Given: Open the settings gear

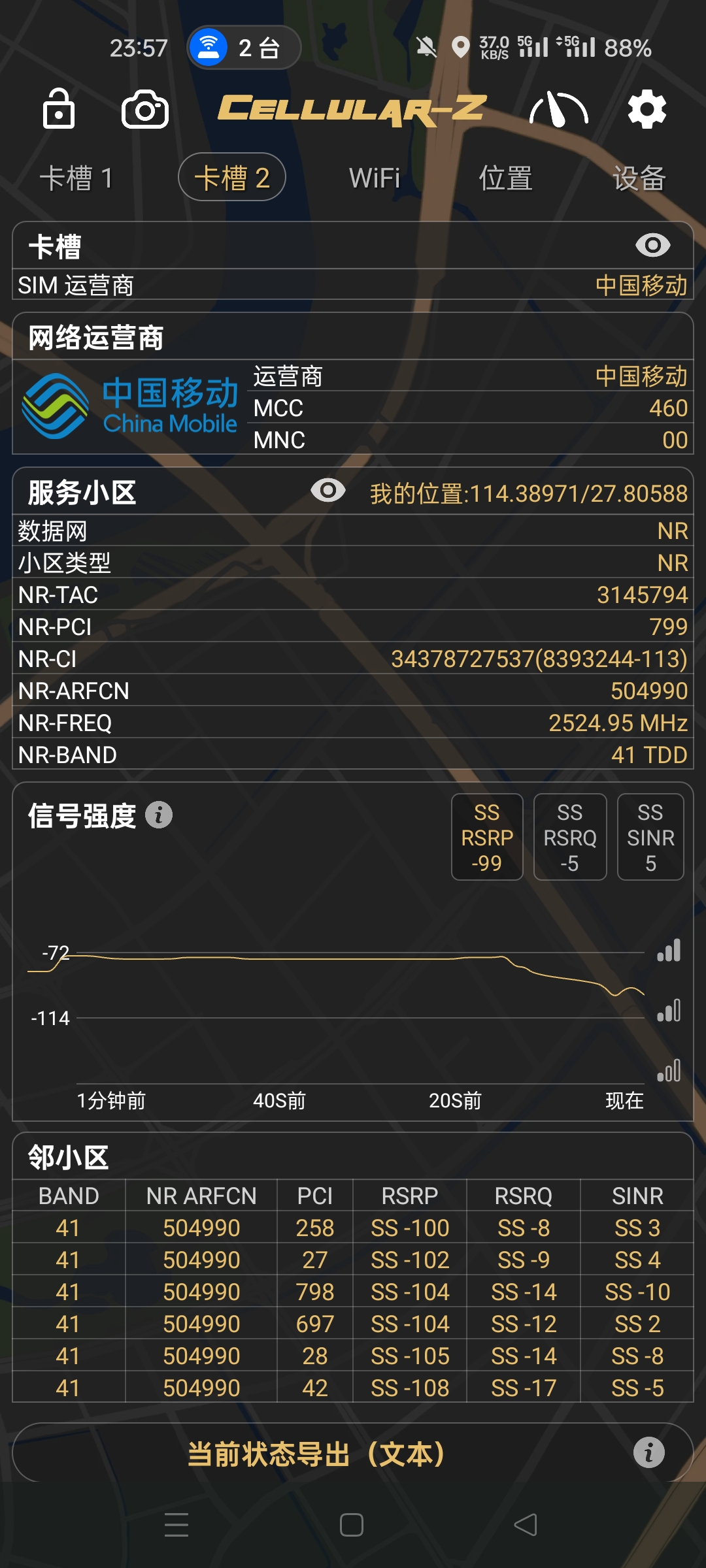Looking at the screenshot, I should 647,109.
